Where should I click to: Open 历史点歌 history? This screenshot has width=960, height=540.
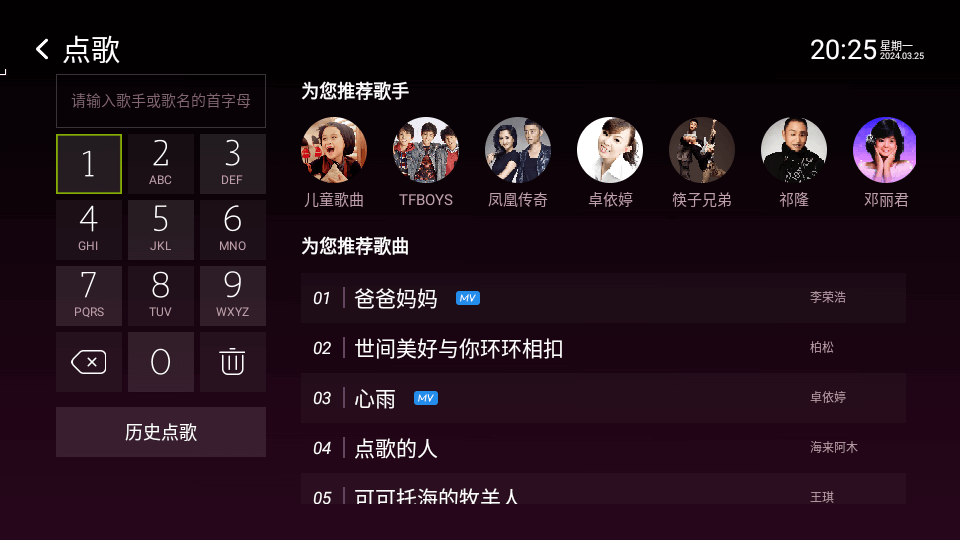click(x=161, y=432)
